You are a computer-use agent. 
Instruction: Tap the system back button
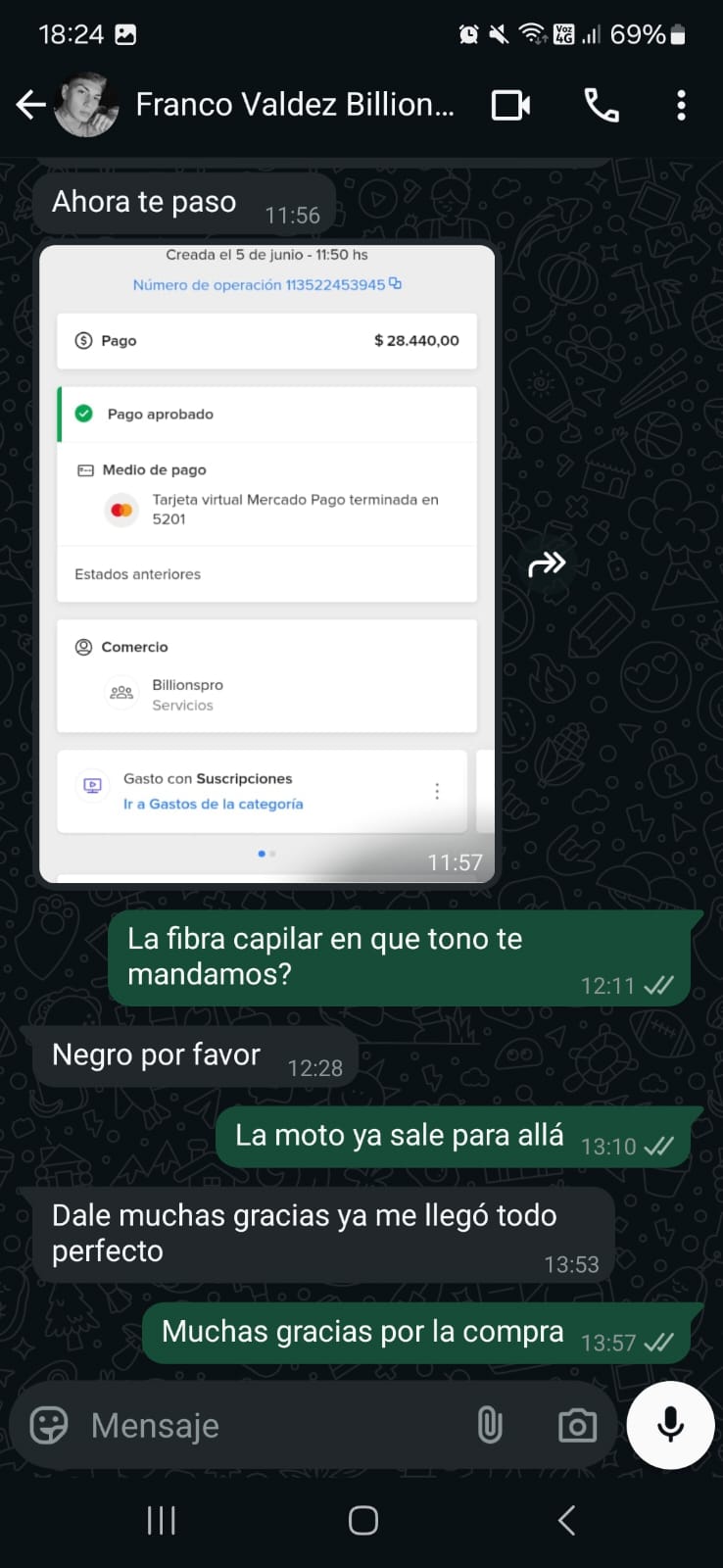pos(566,1520)
